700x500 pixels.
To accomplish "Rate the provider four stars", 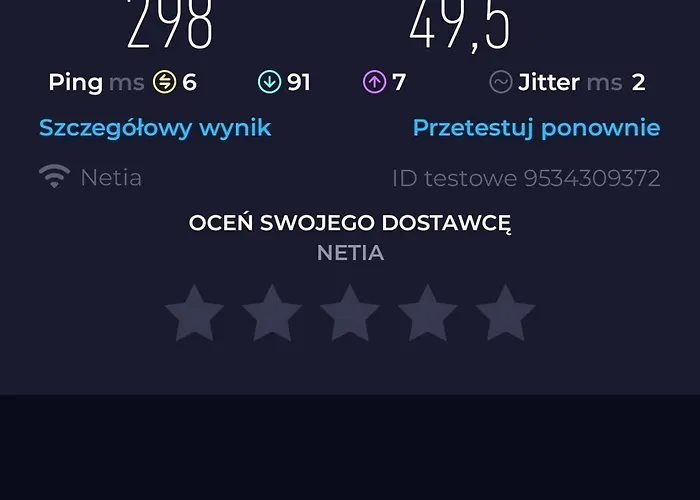I will pos(427,314).
